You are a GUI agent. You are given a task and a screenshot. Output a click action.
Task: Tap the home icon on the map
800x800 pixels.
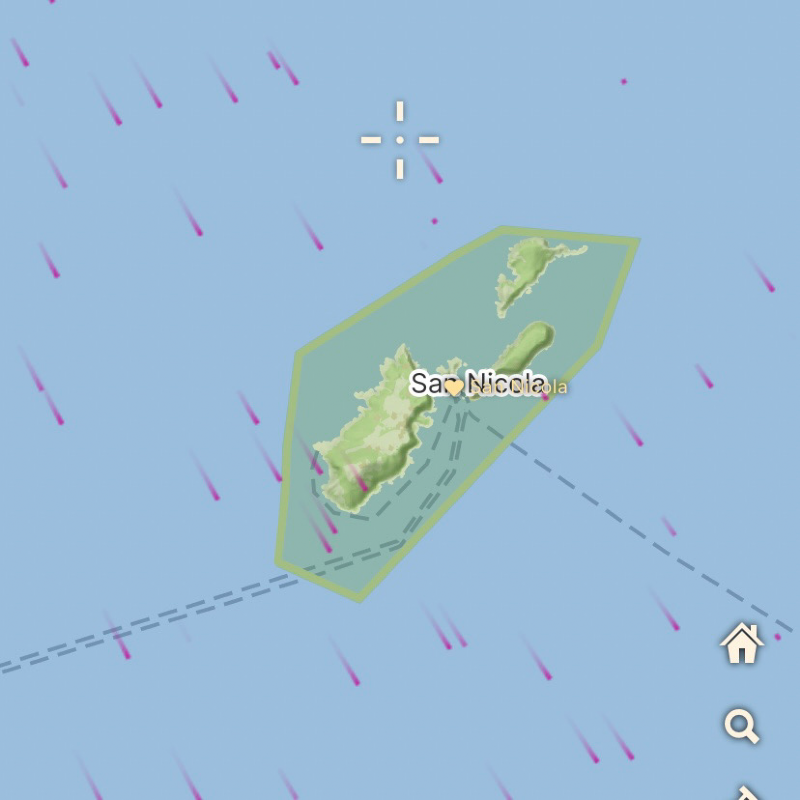742,643
